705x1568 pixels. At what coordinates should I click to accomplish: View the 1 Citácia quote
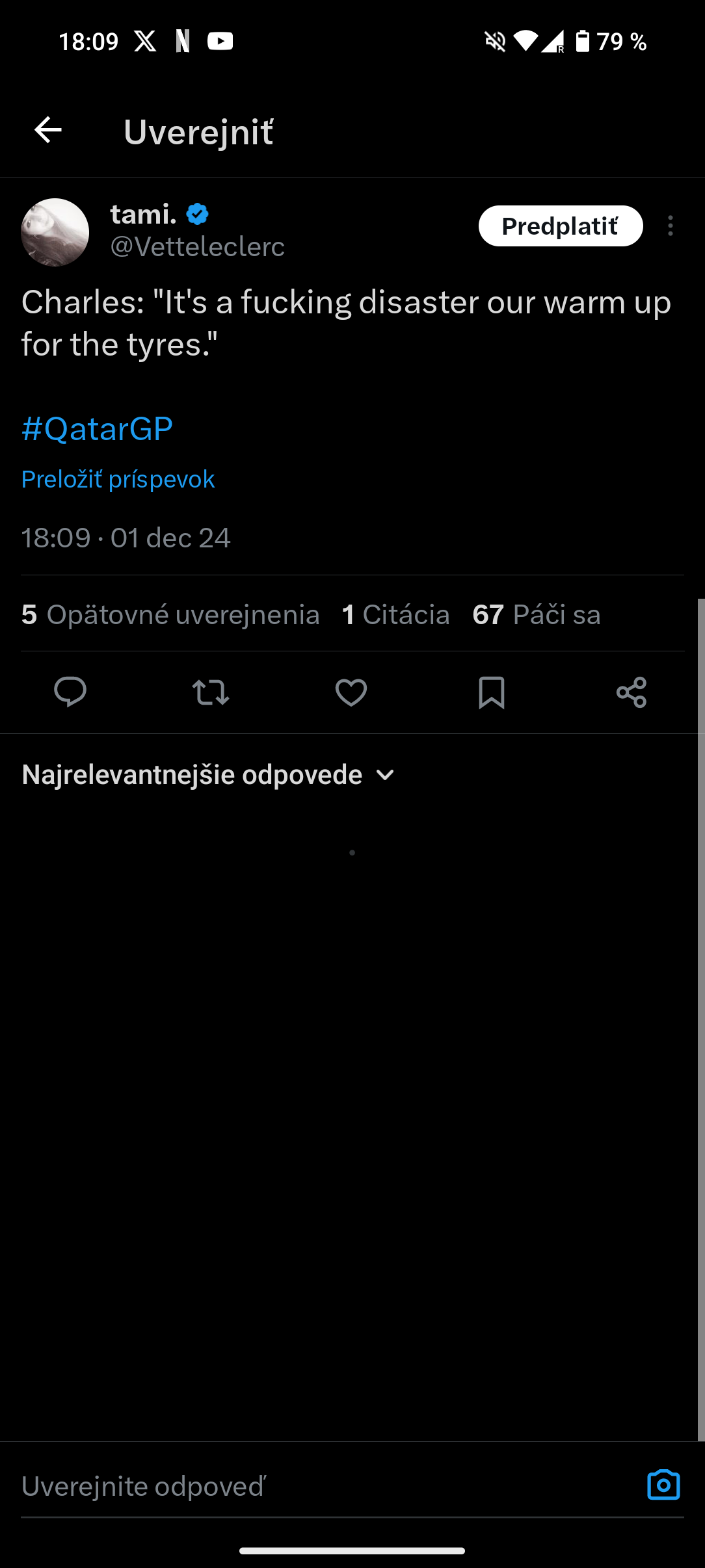395,614
